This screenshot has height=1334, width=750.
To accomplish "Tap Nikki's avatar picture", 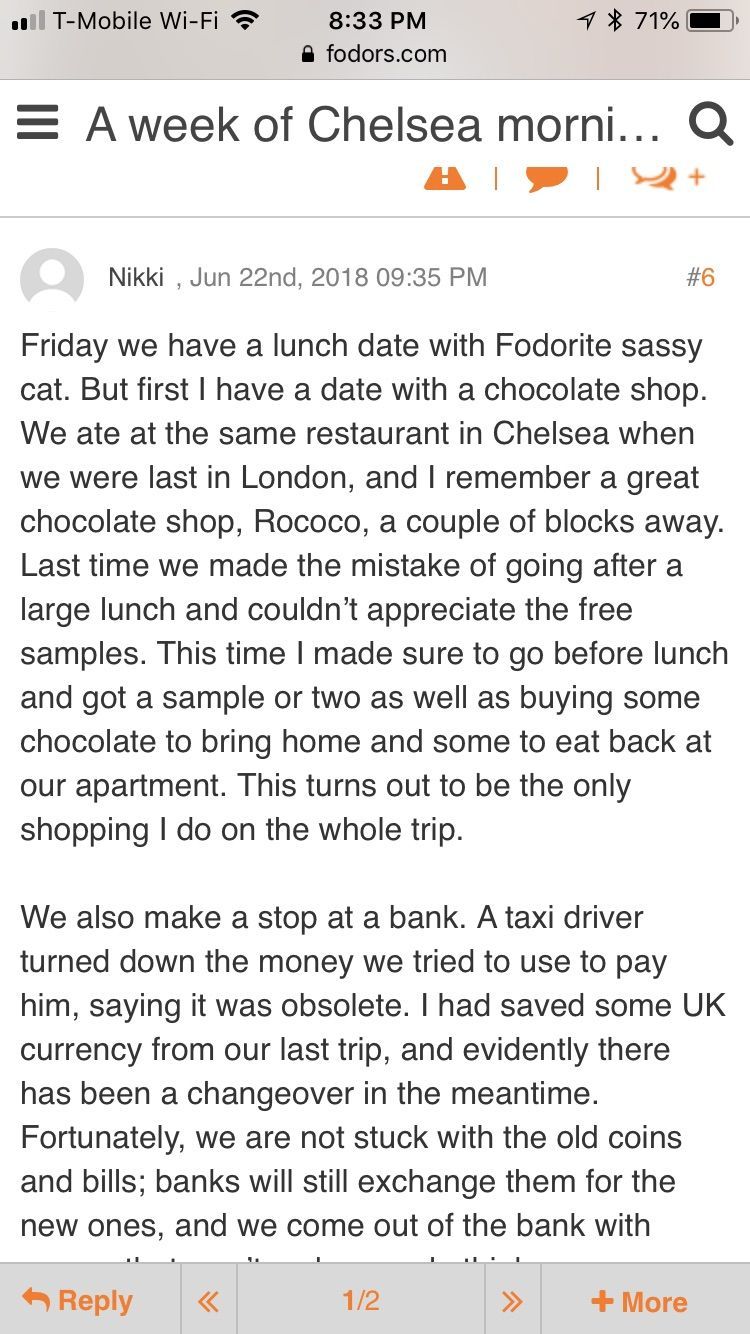I will click(x=52, y=279).
